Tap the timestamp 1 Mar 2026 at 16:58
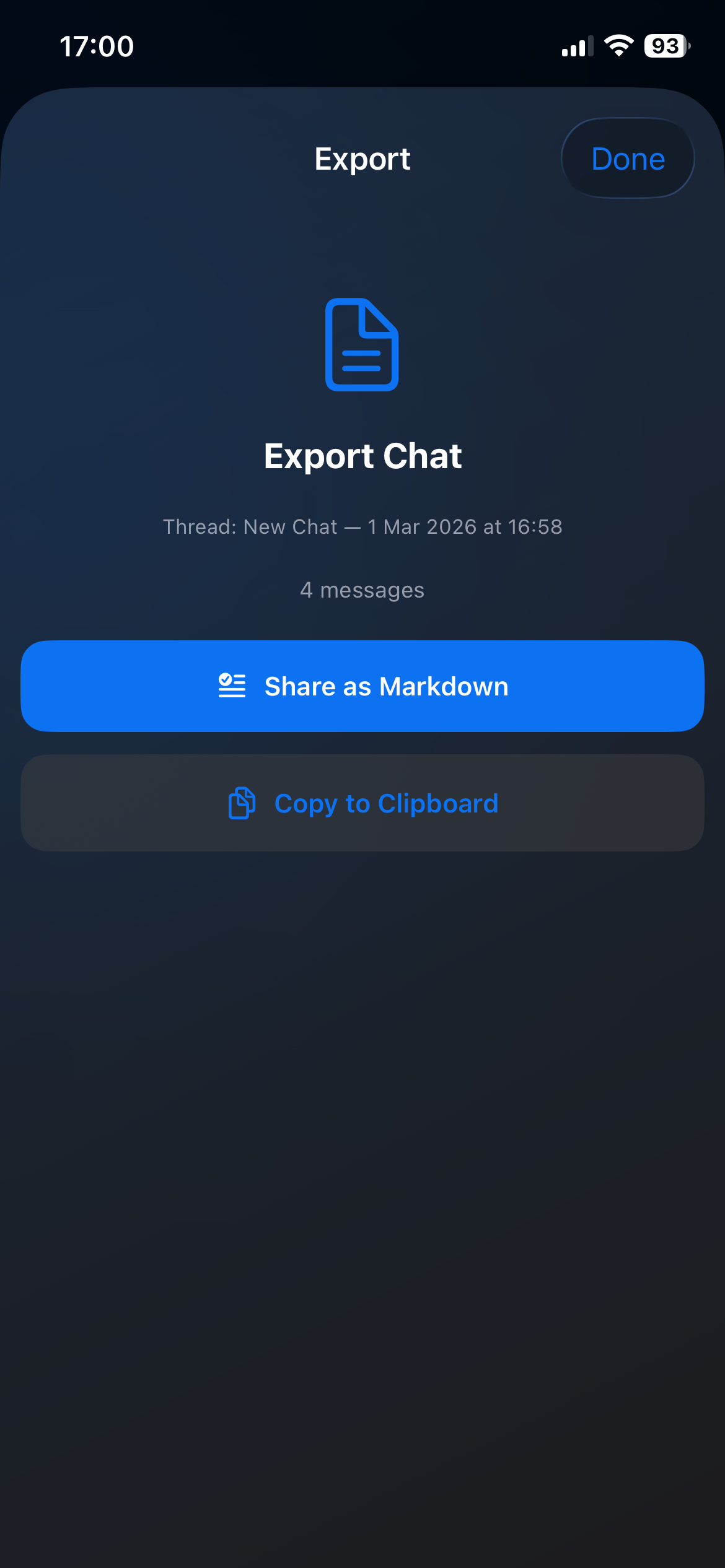Screen dimensions: 725x1568 point(464,526)
